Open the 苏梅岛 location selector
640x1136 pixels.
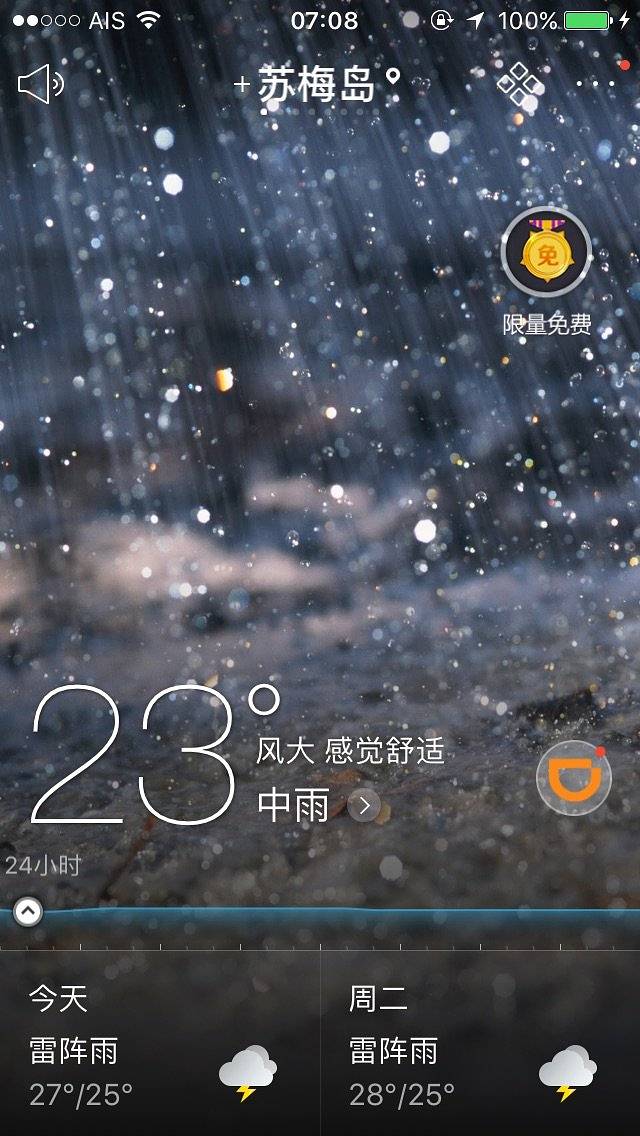click(318, 85)
